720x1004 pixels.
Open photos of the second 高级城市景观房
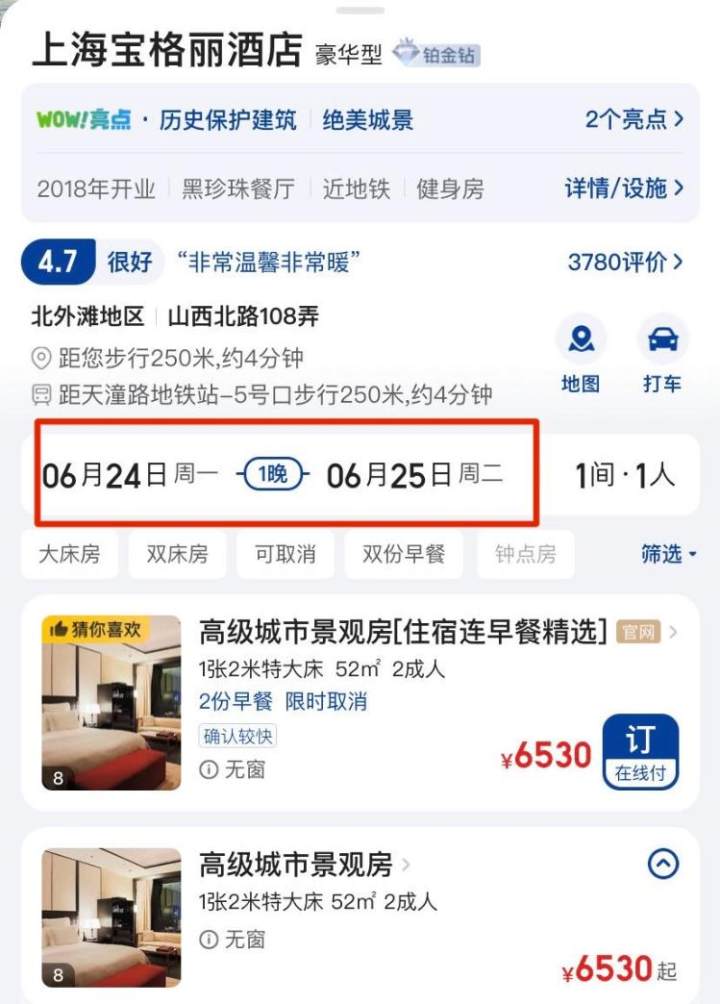point(111,917)
